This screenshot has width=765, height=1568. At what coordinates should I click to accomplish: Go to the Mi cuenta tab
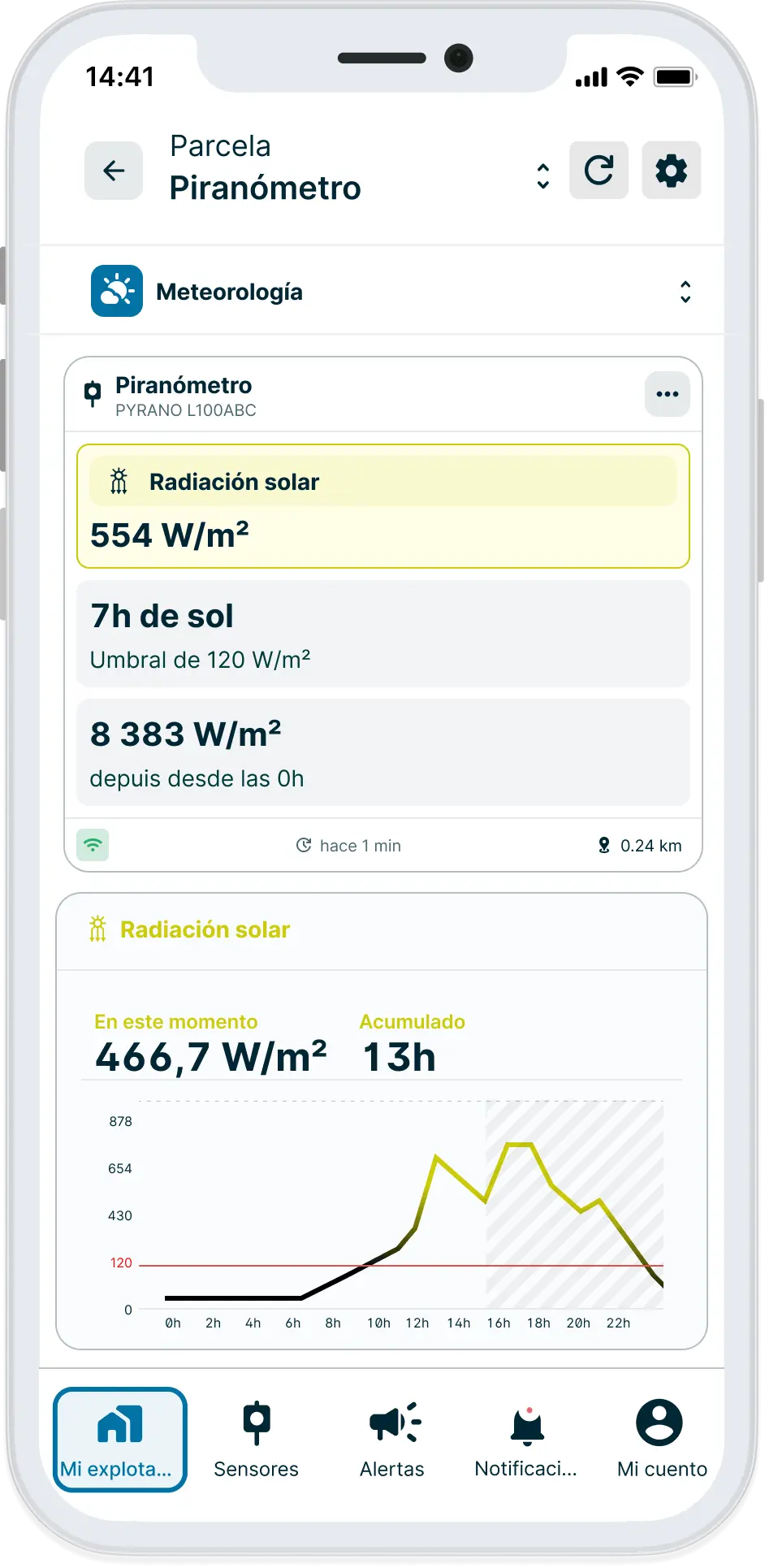coord(661,1440)
